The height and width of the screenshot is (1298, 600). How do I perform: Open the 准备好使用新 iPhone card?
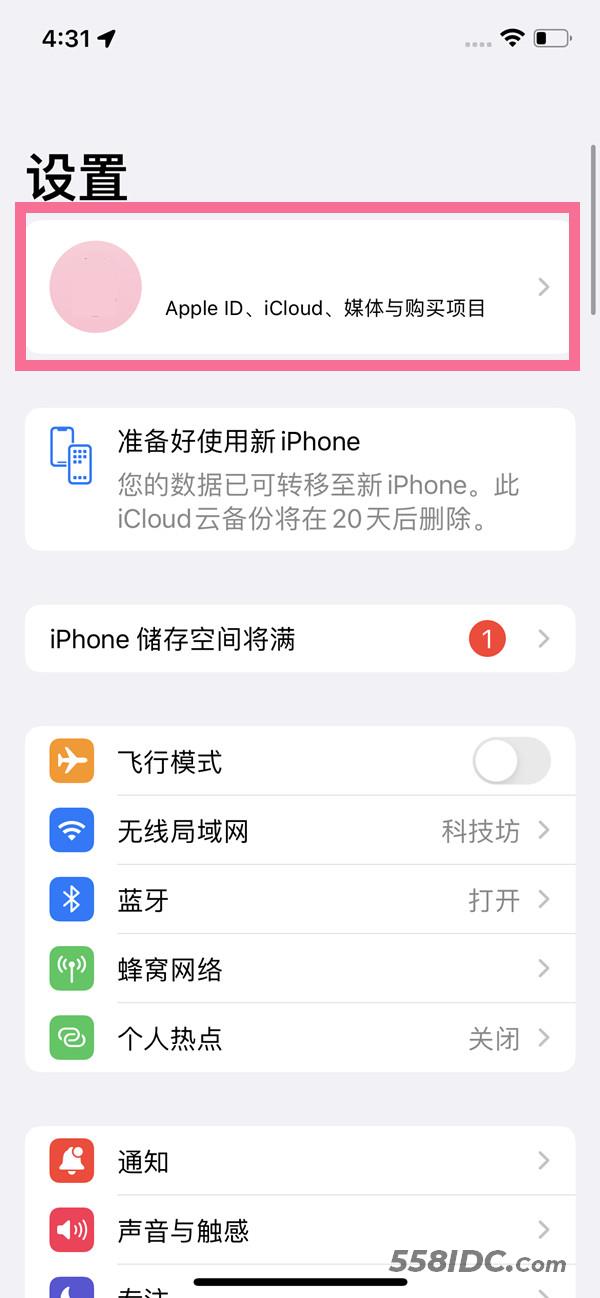(x=300, y=479)
